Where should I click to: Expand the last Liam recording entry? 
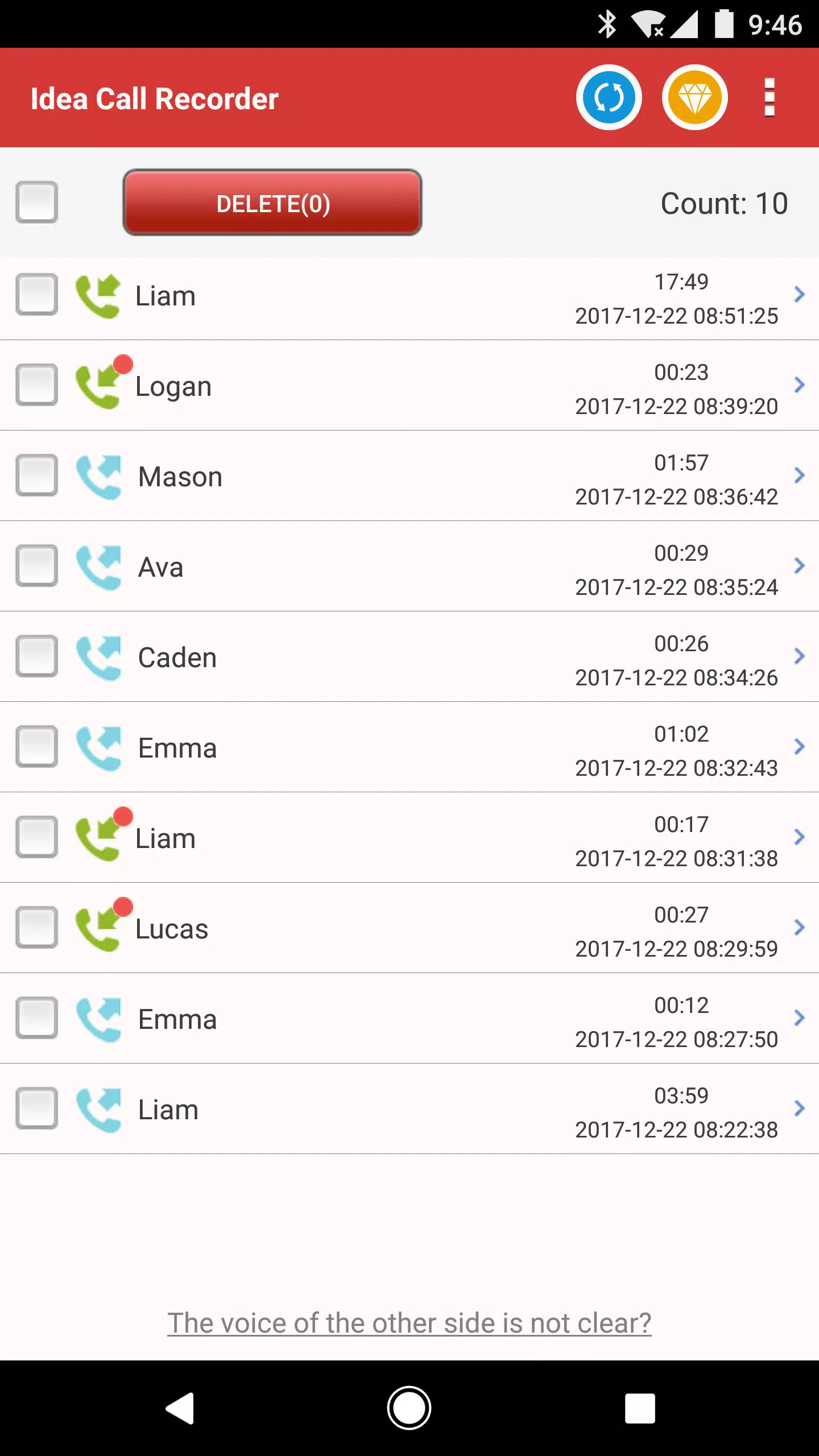tap(799, 1108)
